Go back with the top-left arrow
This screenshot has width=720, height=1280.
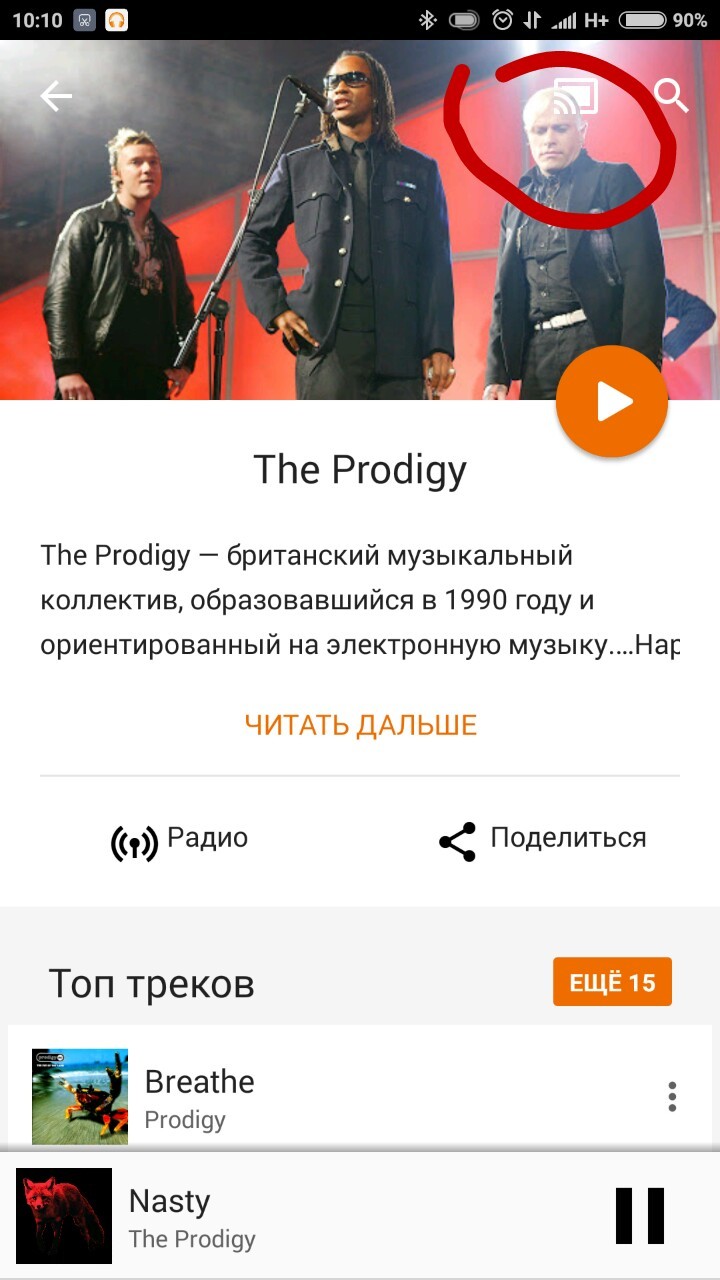[x=56, y=96]
